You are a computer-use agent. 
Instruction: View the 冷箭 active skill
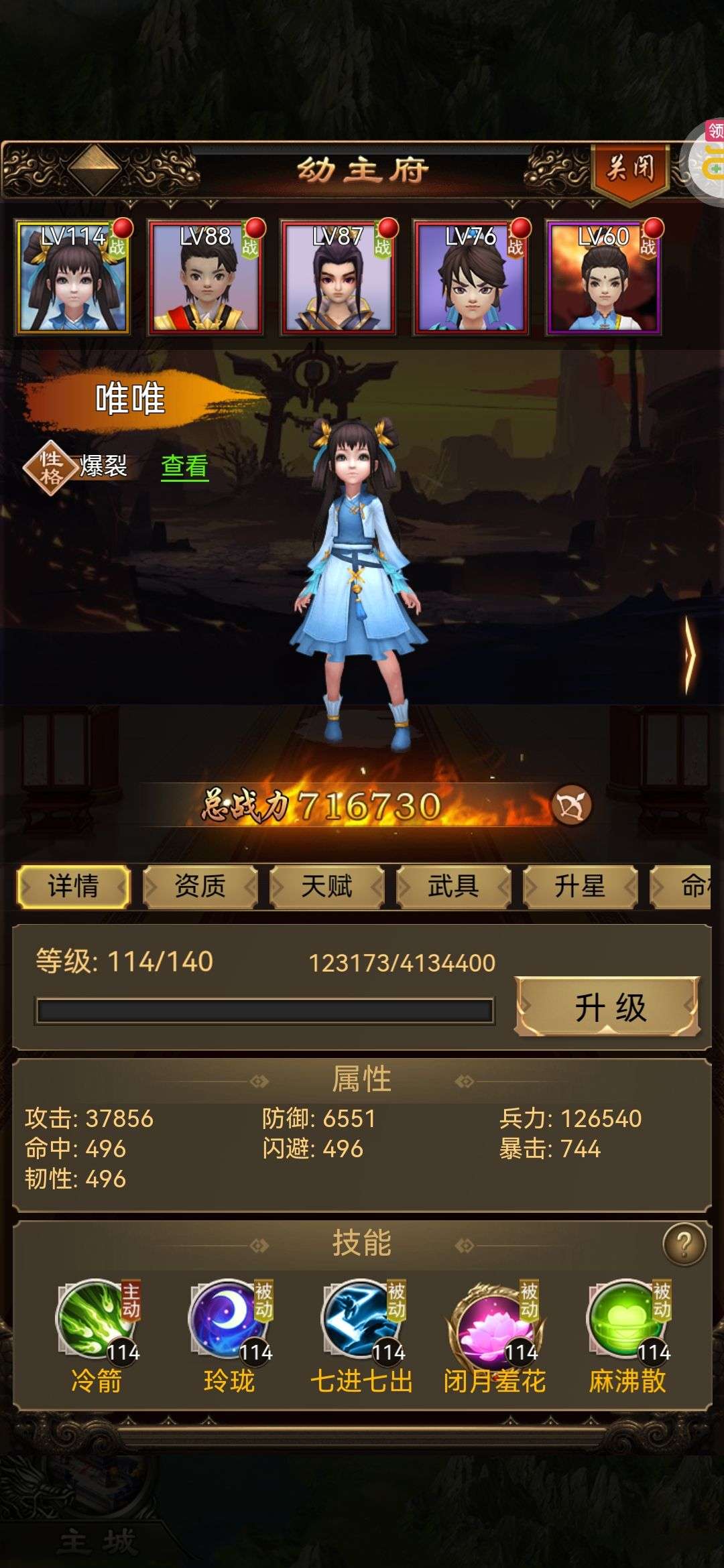(97, 1337)
